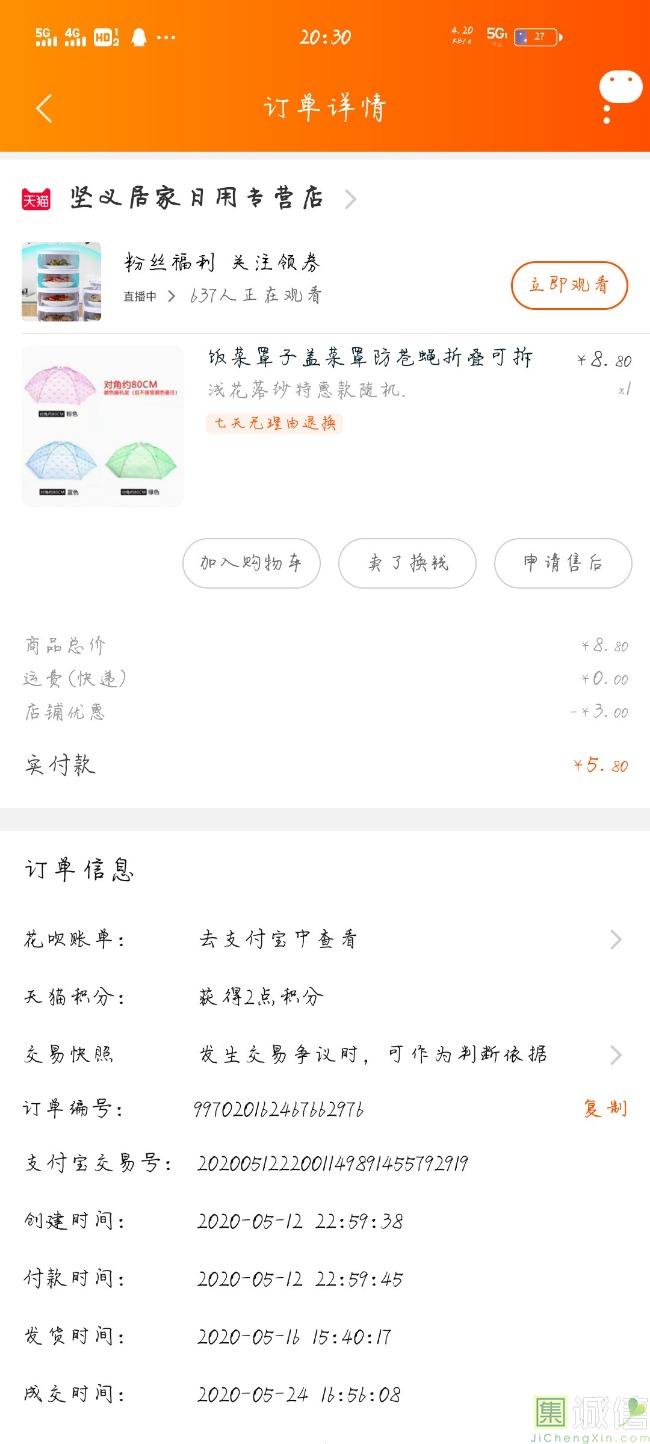Copy the order number with 复制
Image resolution: width=650 pixels, height=1444 pixels.
click(x=605, y=1108)
